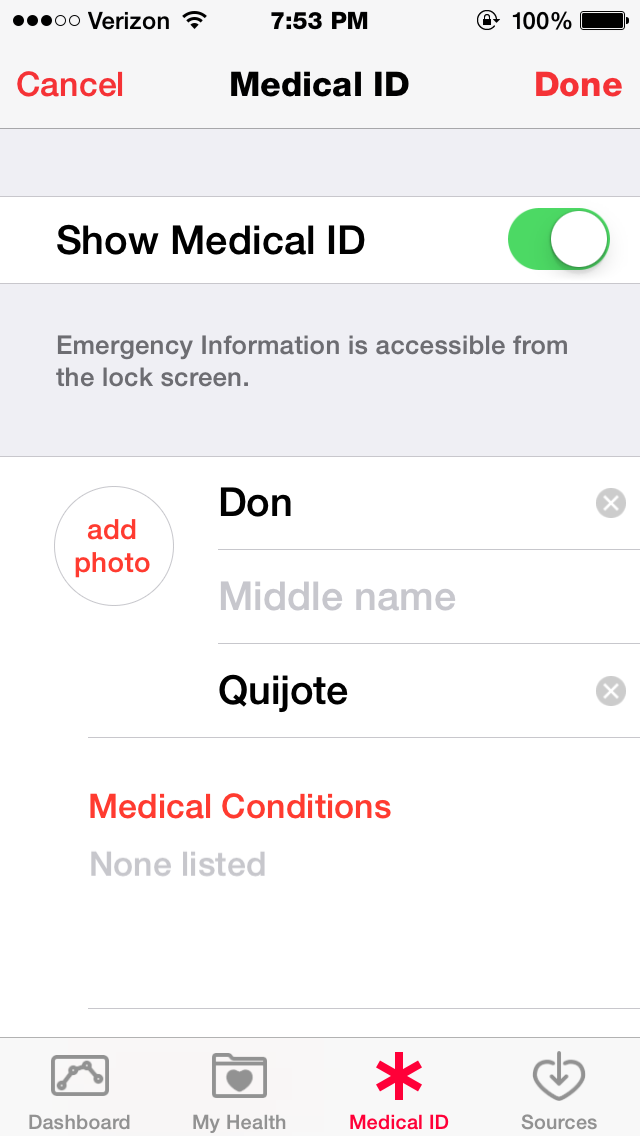The image size is (640, 1136).
Task: Clear the first name Don
Action: 610,503
